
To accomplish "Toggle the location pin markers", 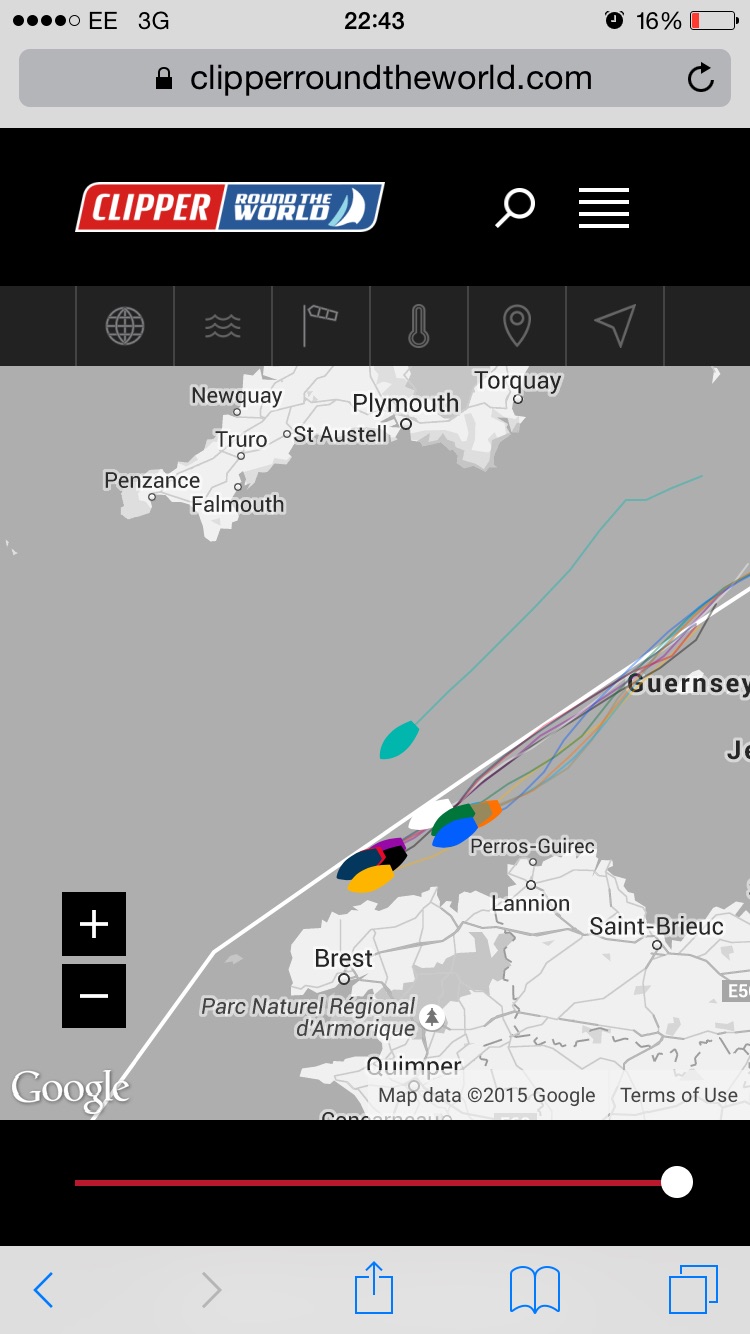I will click(x=516, y=326).
